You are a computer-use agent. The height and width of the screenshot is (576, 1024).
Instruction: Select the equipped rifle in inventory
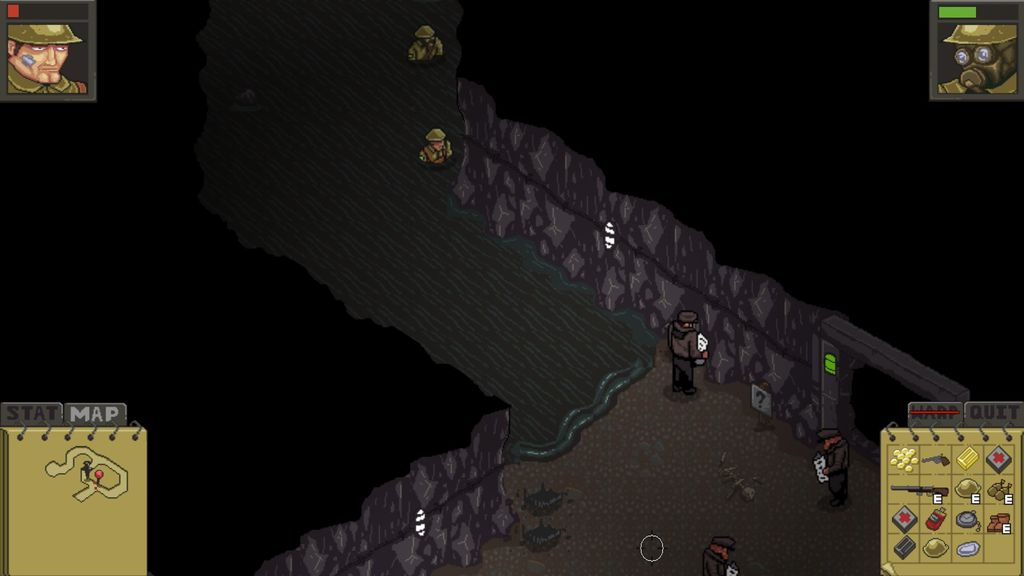pos(919,490)
